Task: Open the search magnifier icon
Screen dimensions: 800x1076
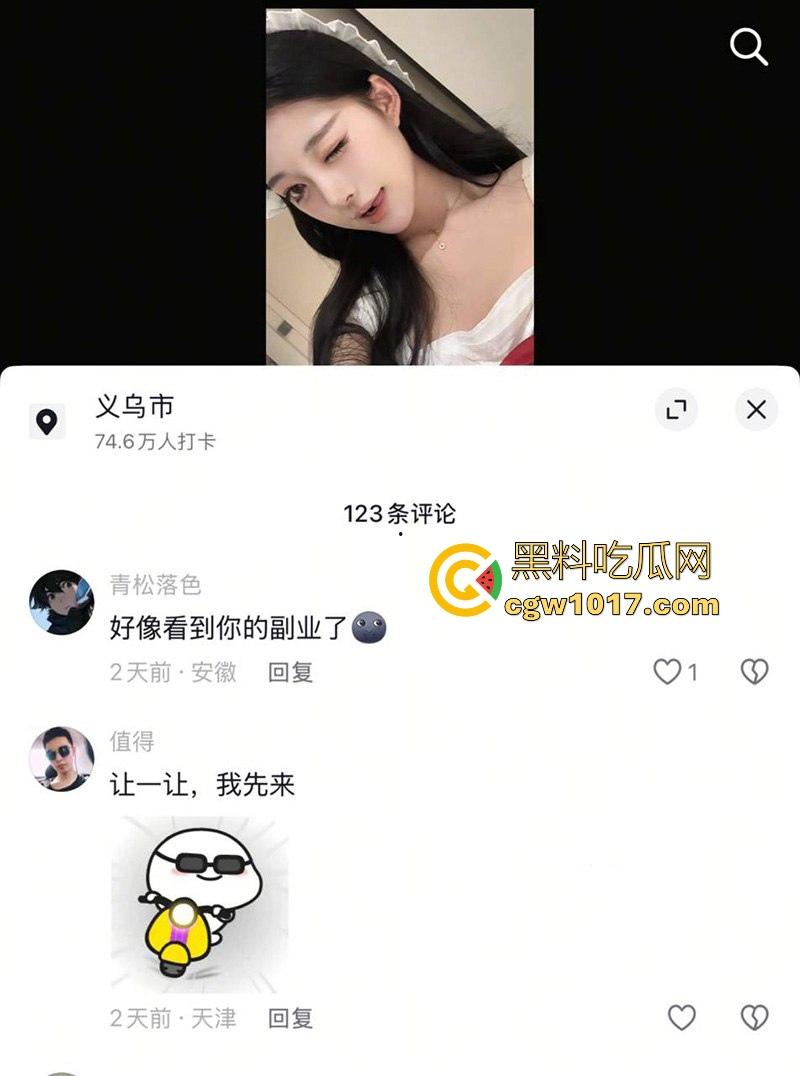Action: [x=748, y=48]
